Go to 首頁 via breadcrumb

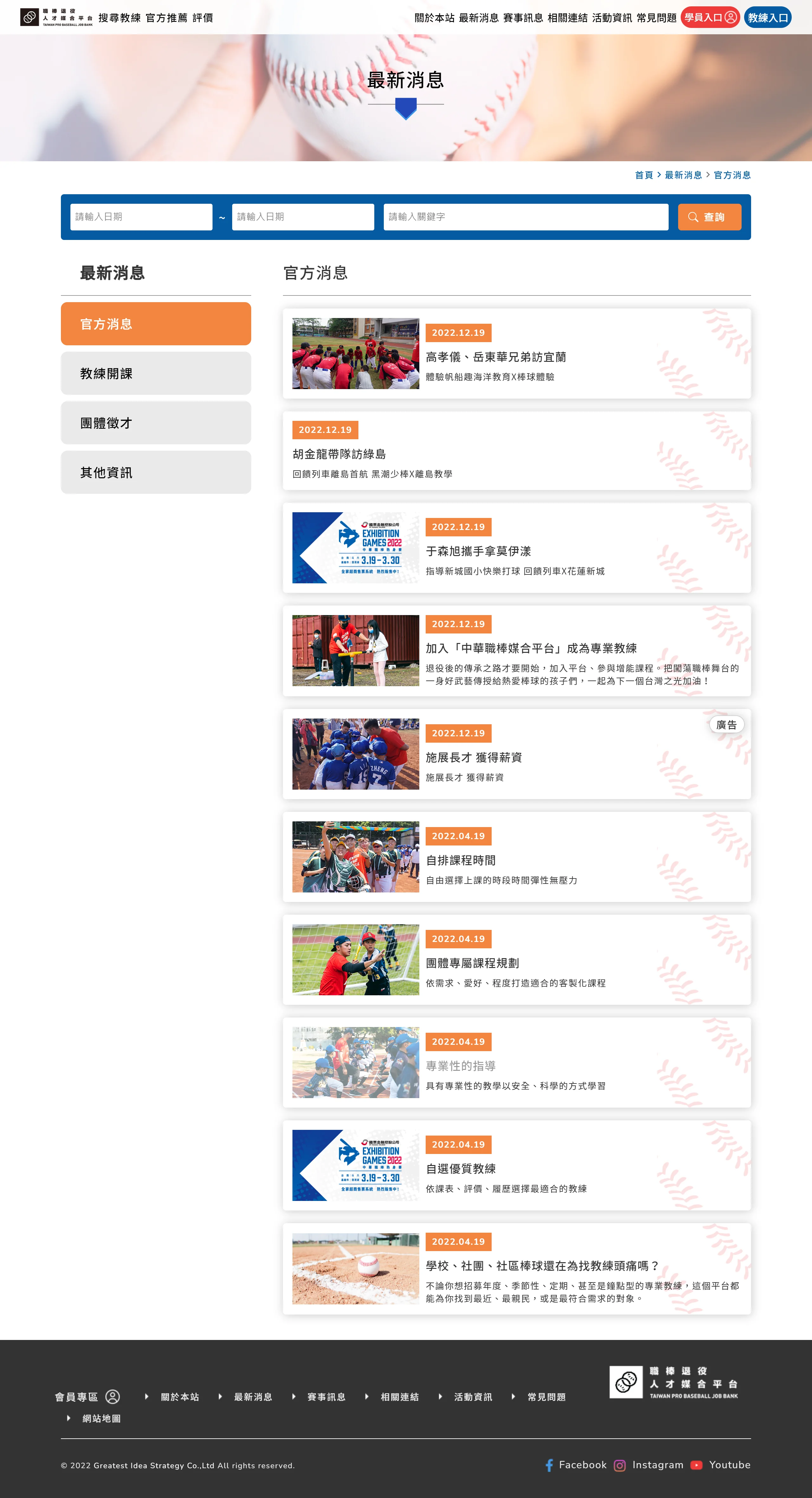[x=643, y=175]
